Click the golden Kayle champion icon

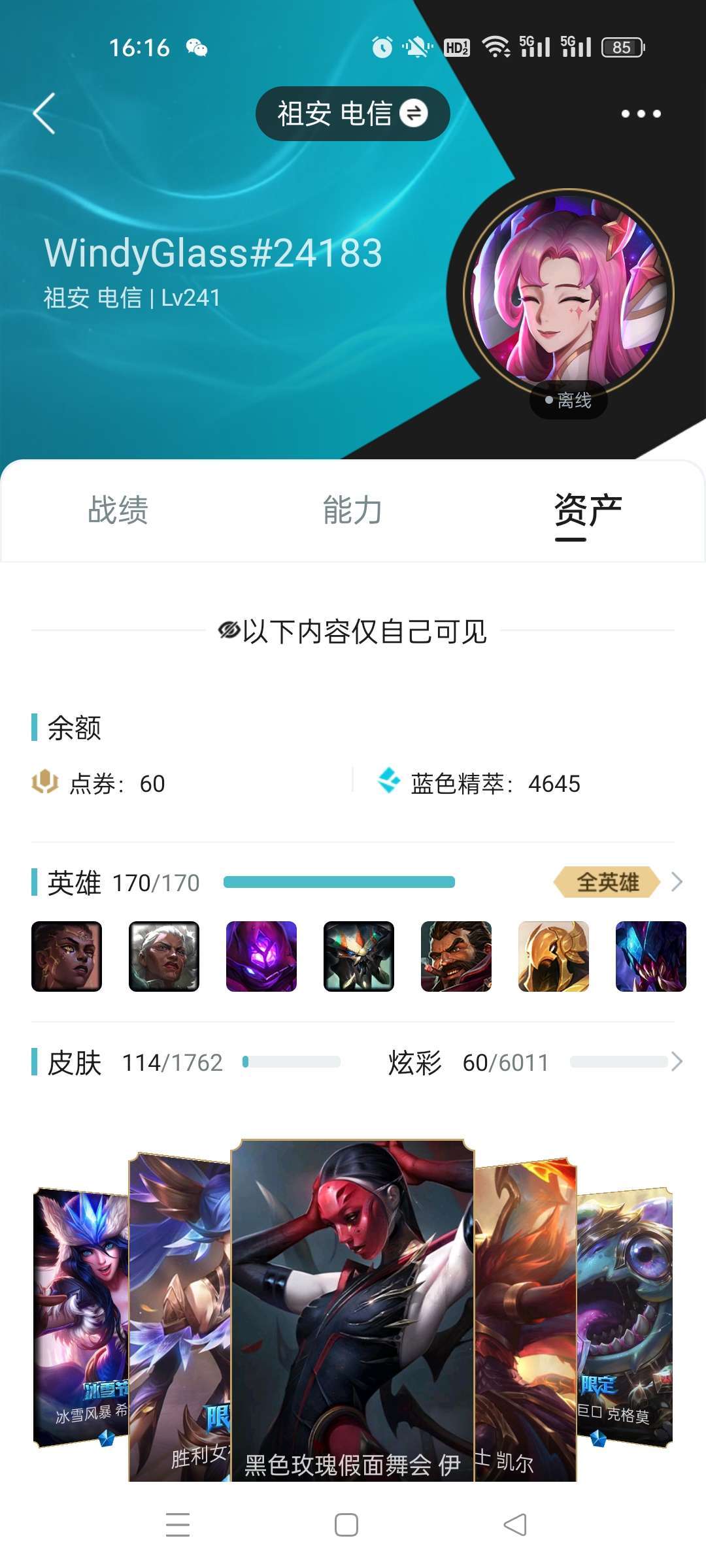pos(554,955)
